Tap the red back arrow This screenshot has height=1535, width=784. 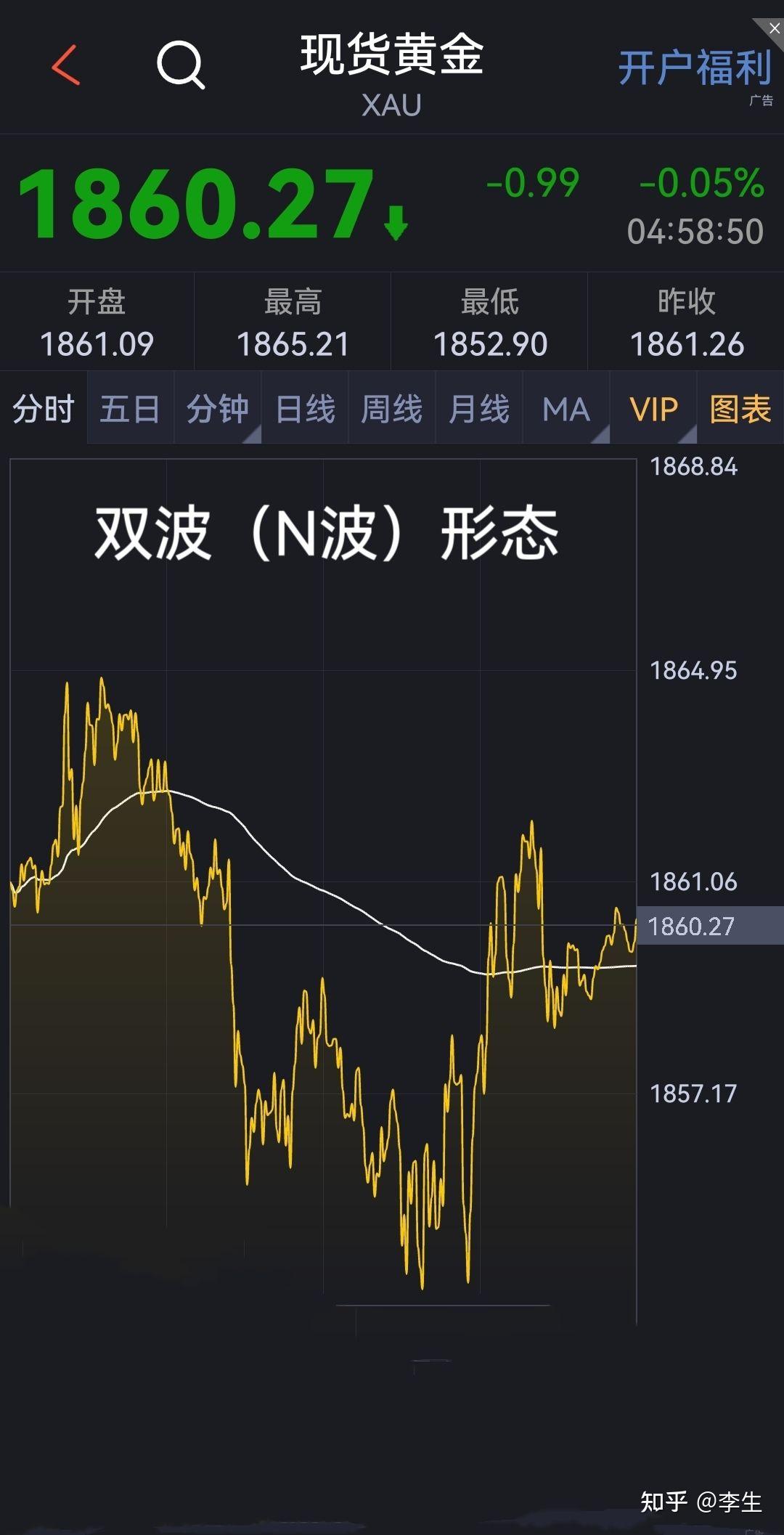pos(65,68)
